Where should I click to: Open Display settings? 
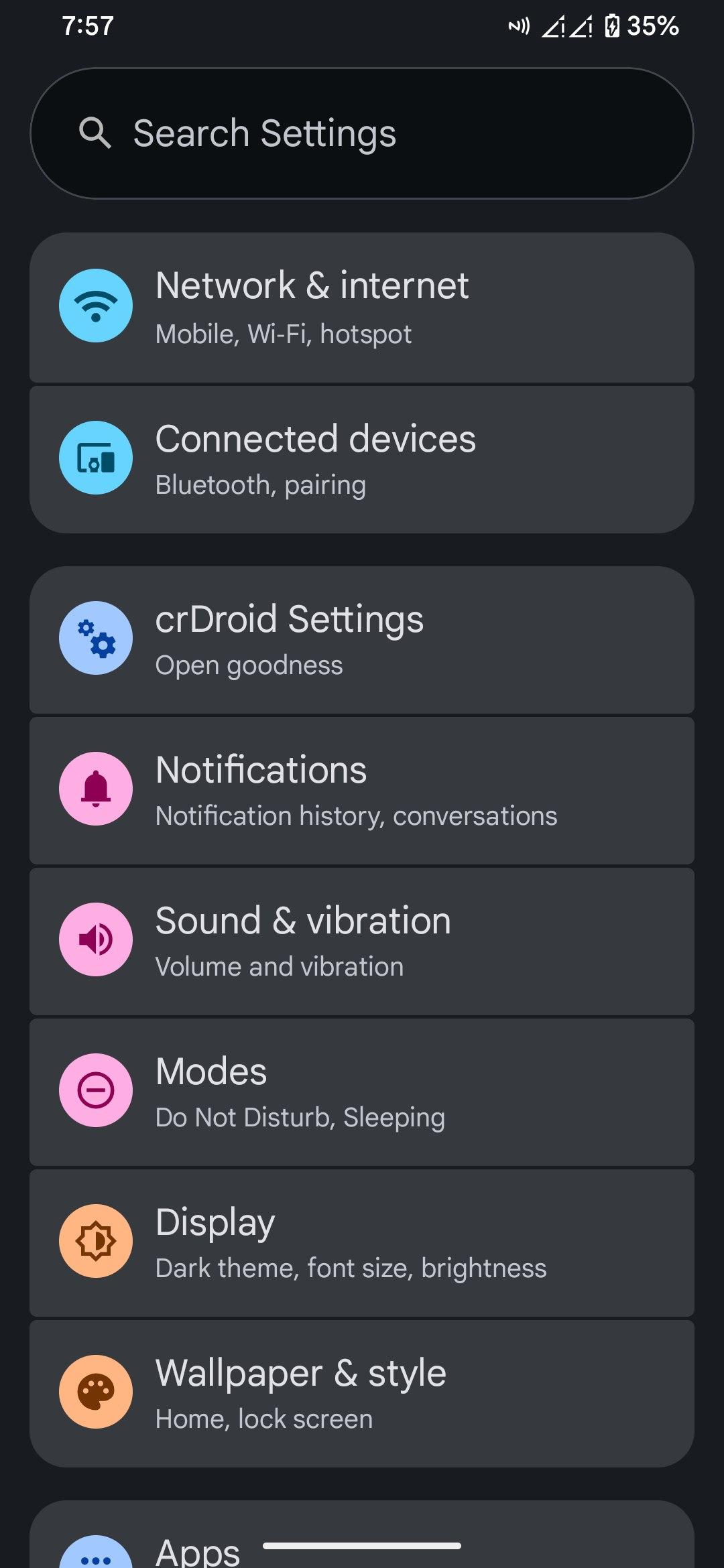tap(362, 1243)
